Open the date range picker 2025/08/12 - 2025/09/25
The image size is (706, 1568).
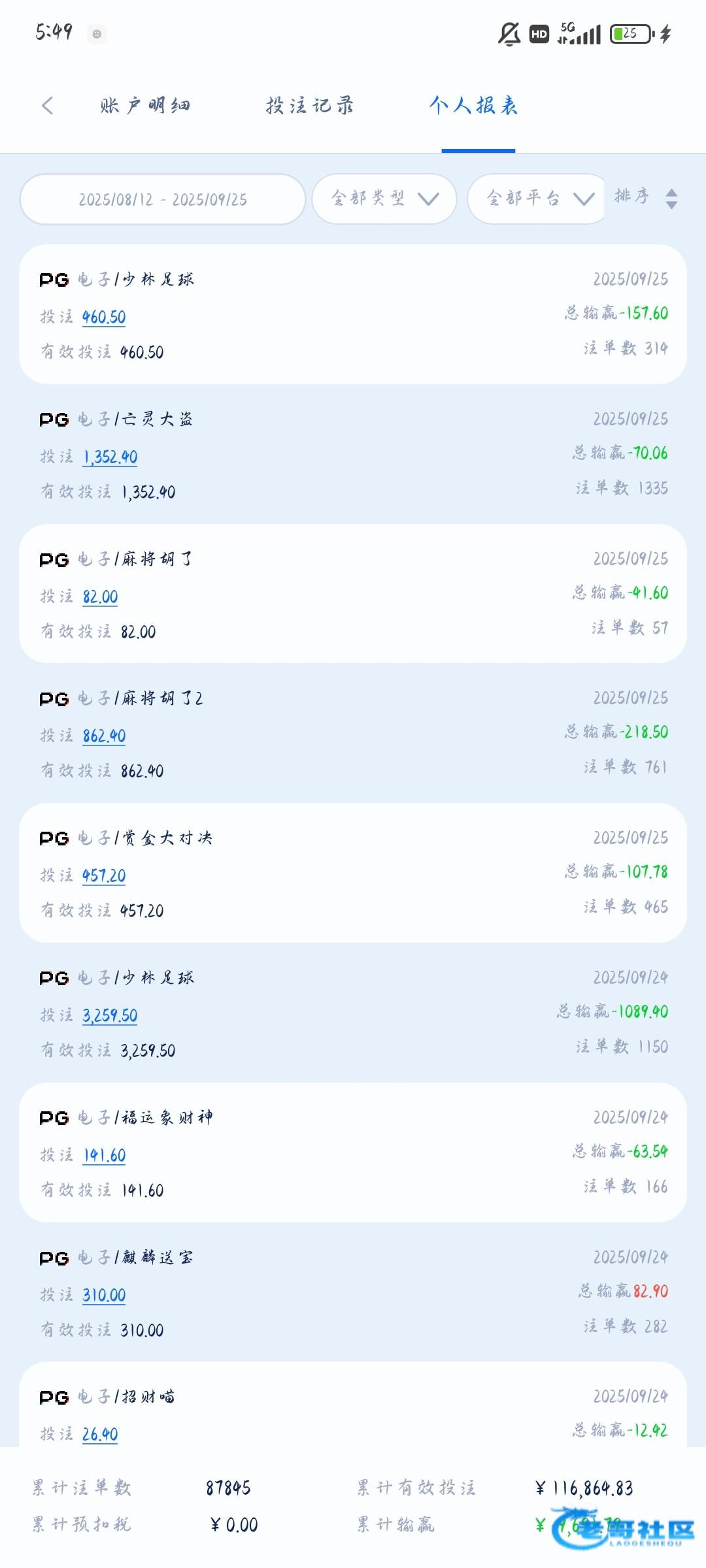[163, 199]
